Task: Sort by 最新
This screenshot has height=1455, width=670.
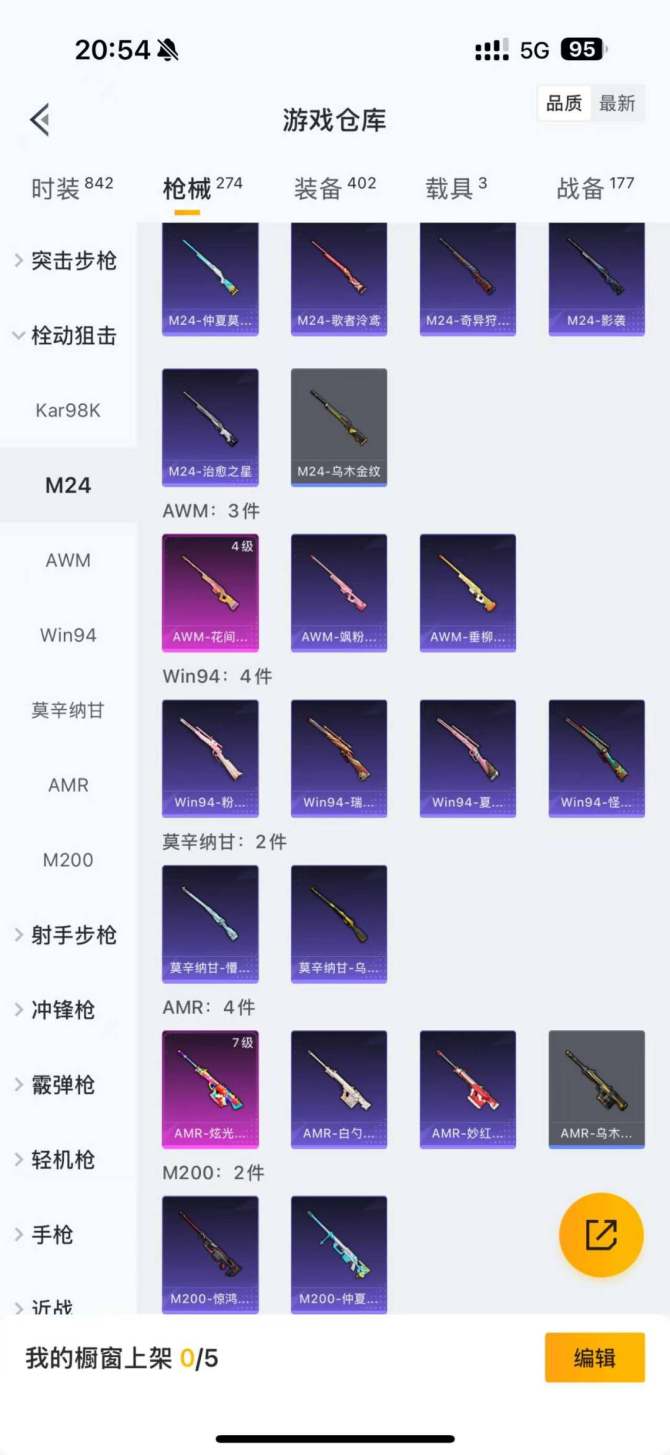Action: click(617, 104)
